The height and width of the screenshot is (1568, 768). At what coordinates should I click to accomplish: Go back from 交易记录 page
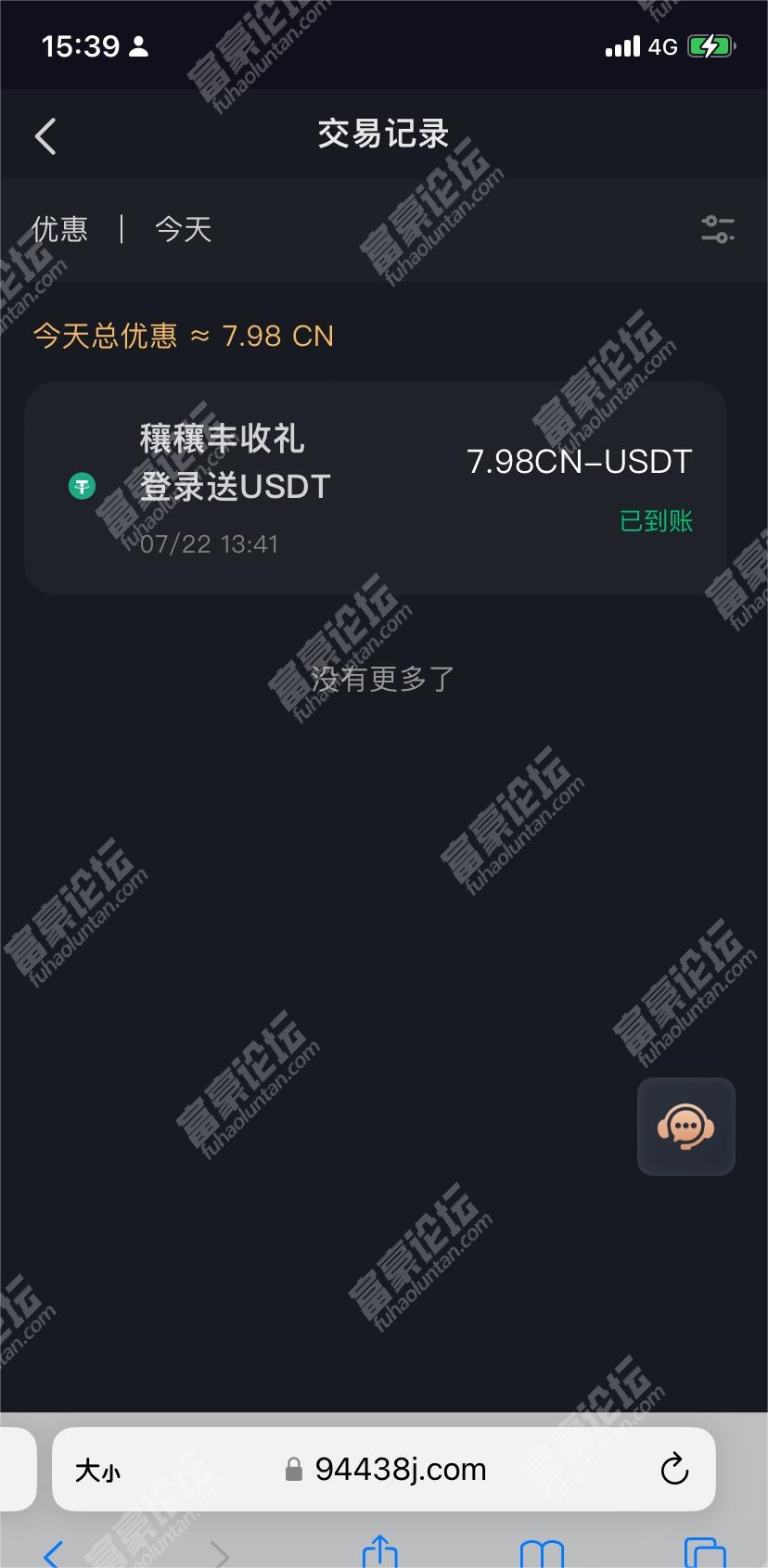point(45,136)
